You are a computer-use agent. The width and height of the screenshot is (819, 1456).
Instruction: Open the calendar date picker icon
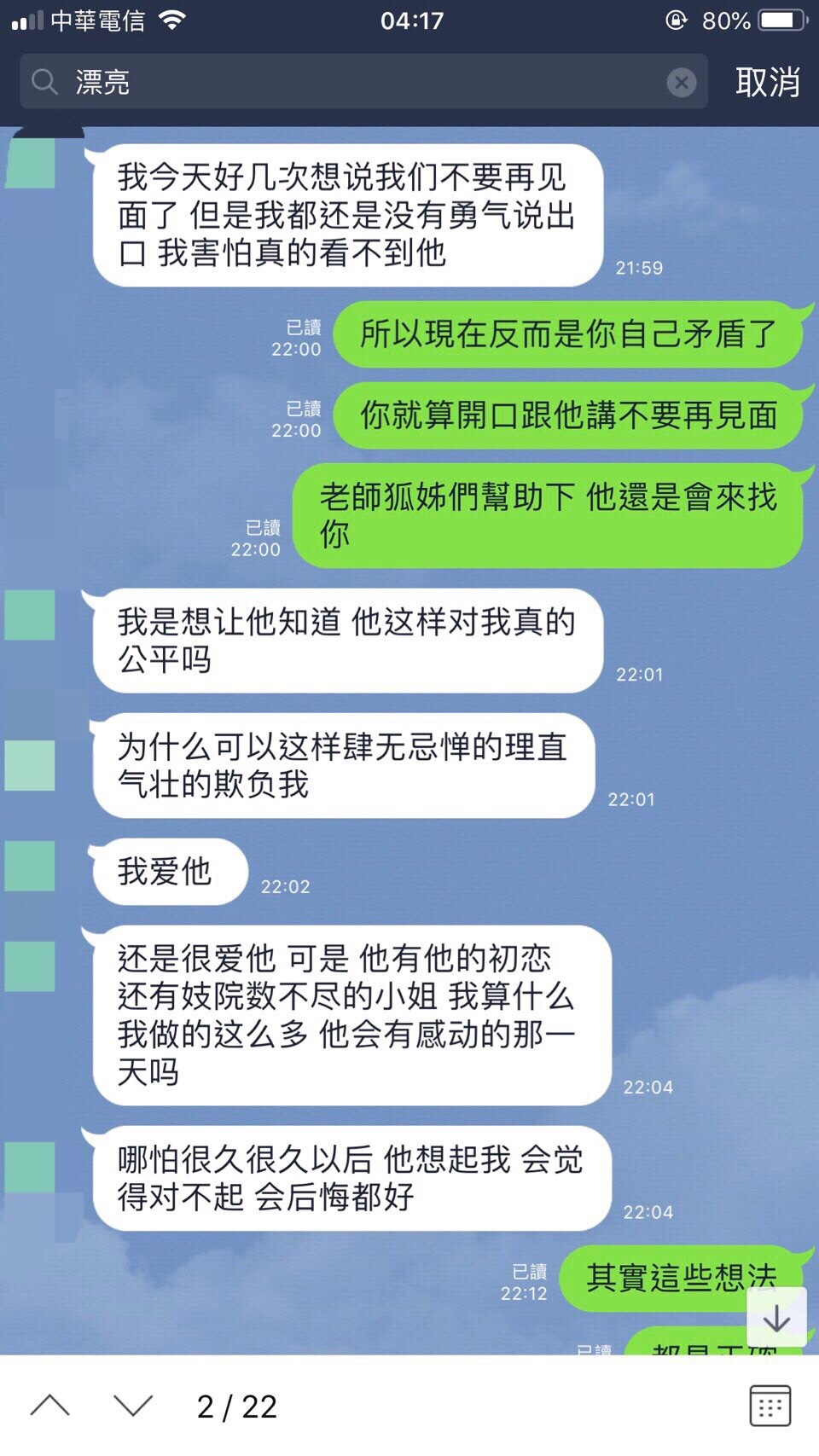[770, 1406]
